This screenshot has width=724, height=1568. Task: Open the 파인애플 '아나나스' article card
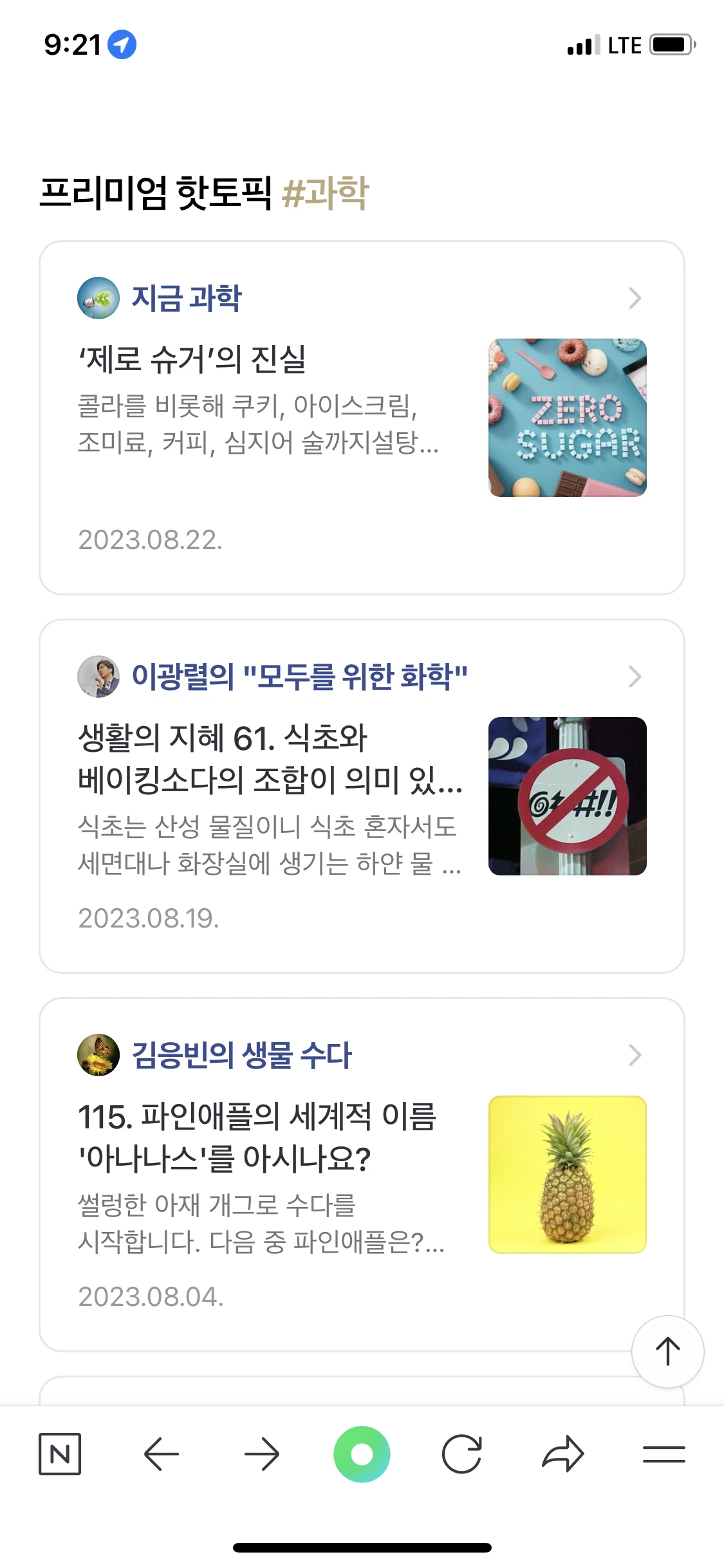tap(257, 1137)
